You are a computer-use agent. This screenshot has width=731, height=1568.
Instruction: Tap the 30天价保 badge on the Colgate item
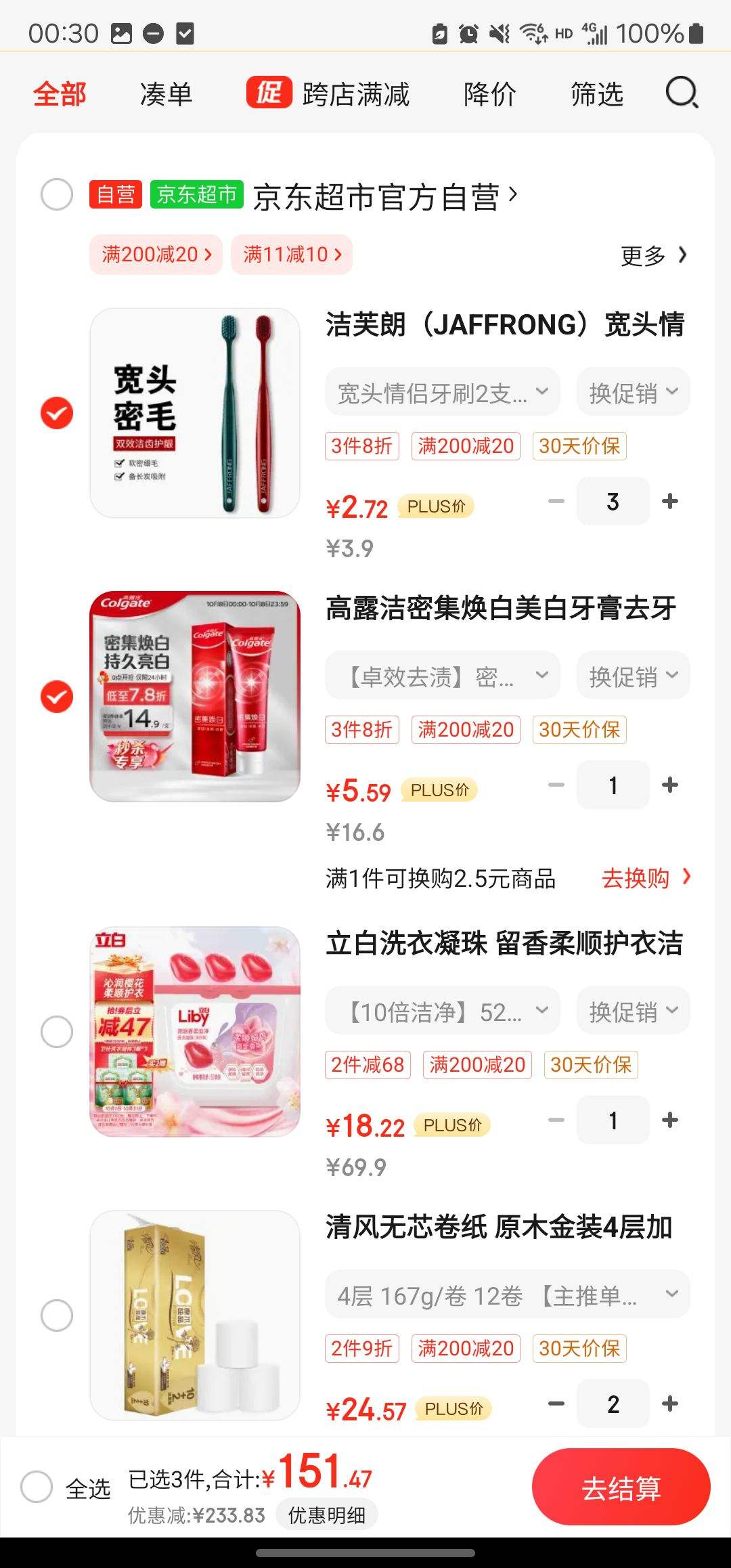(x=579, y=729)
